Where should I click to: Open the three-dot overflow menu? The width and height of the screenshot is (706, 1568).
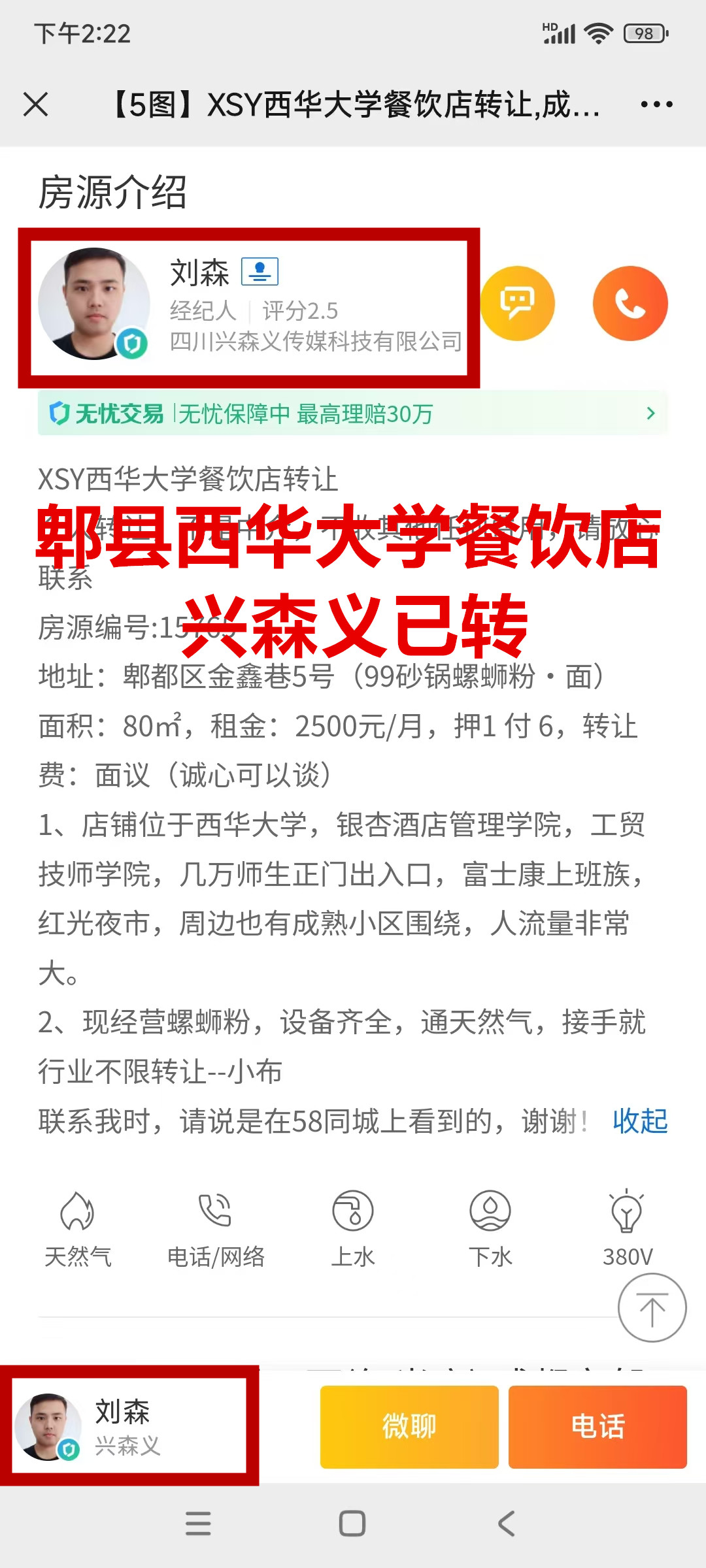[x=656, y=105]
